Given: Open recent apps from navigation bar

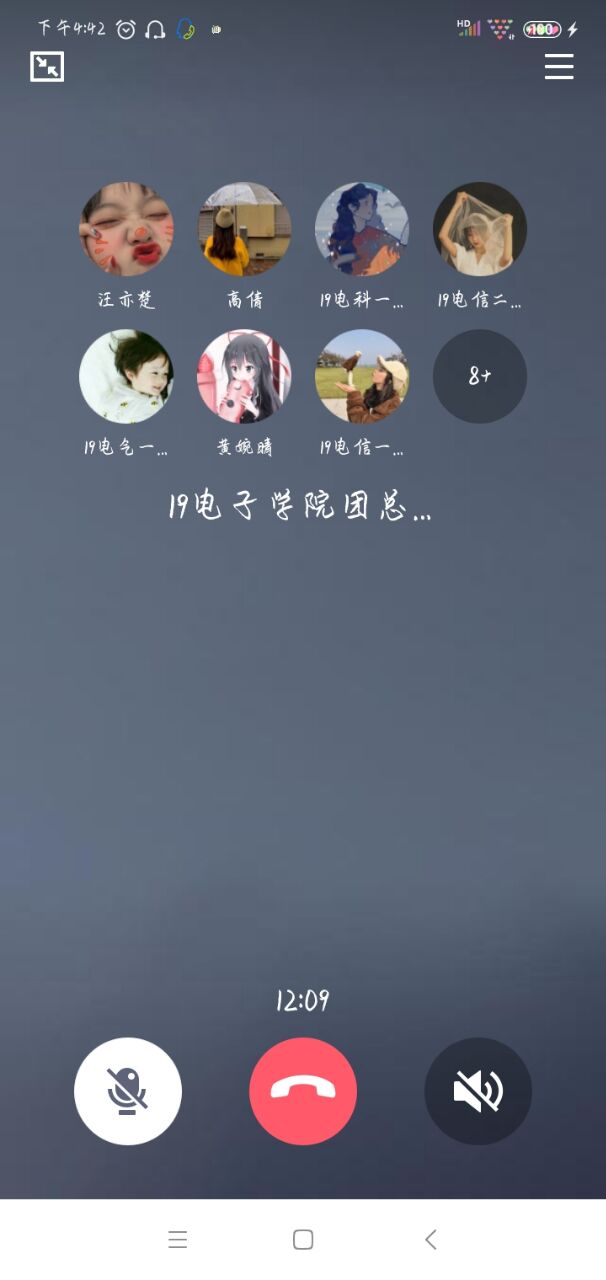Looking at the screenshot, I should [178, 1240].
